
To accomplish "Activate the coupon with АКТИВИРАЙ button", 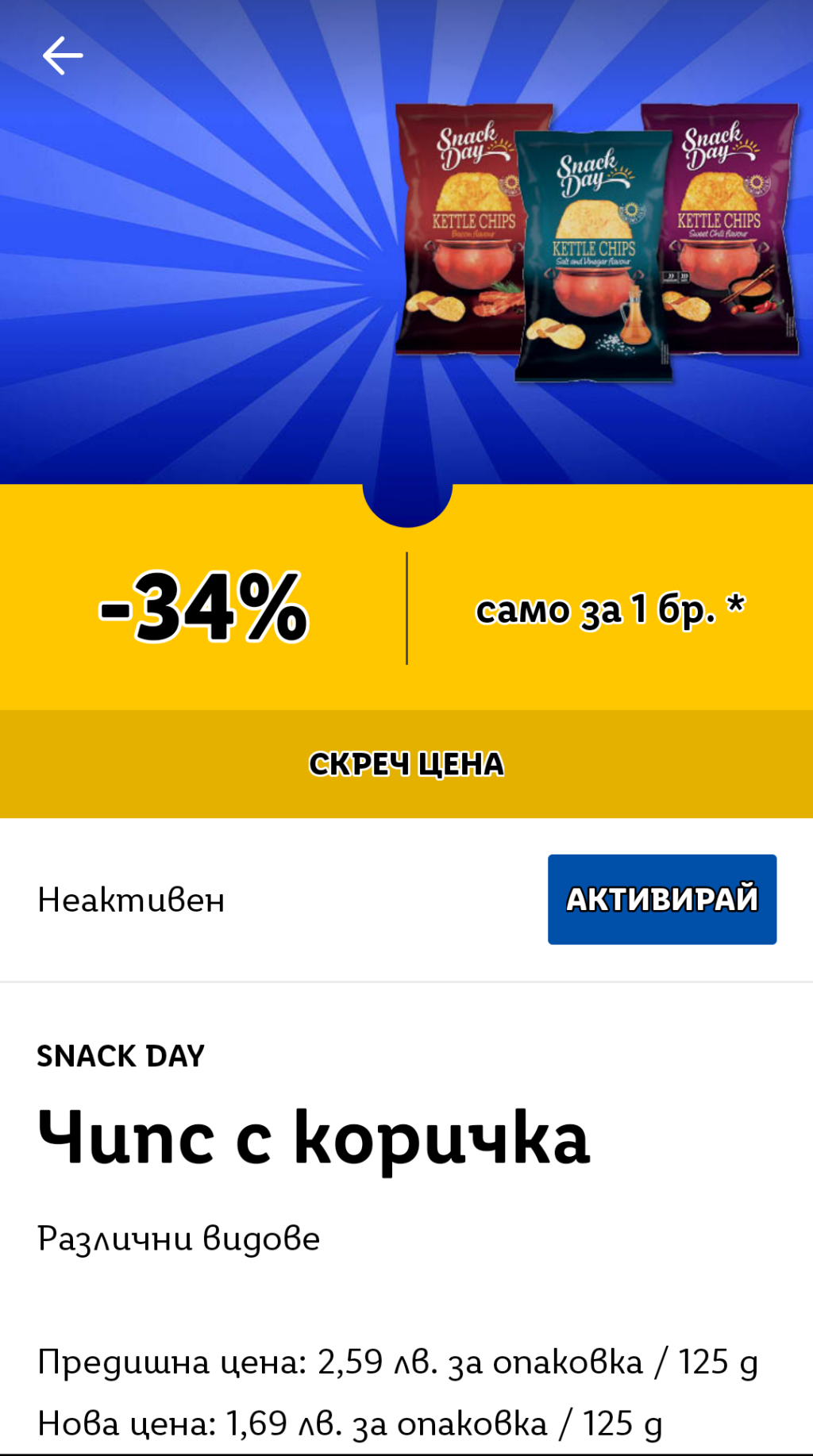I will click(x=661, y=899).
